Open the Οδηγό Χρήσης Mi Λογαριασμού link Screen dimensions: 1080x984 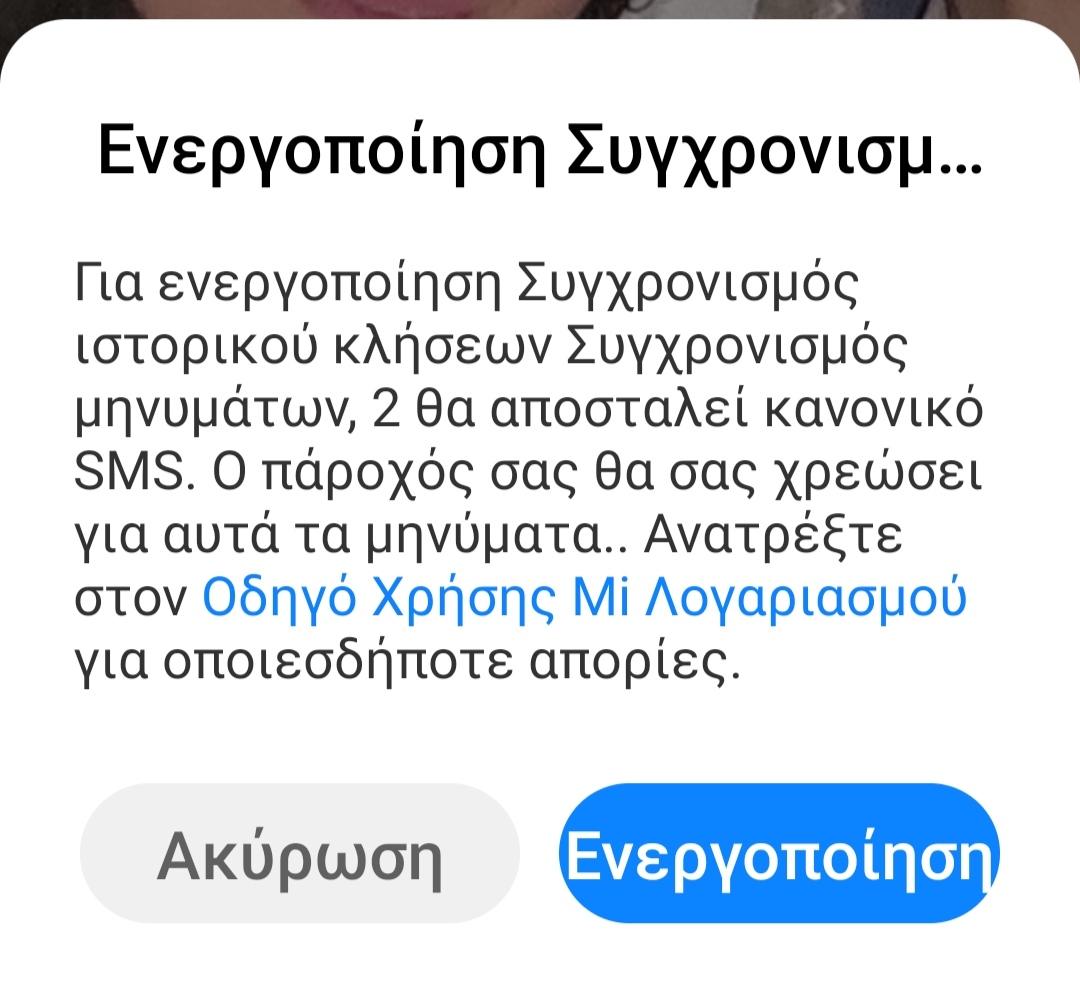tap(584, 598)
